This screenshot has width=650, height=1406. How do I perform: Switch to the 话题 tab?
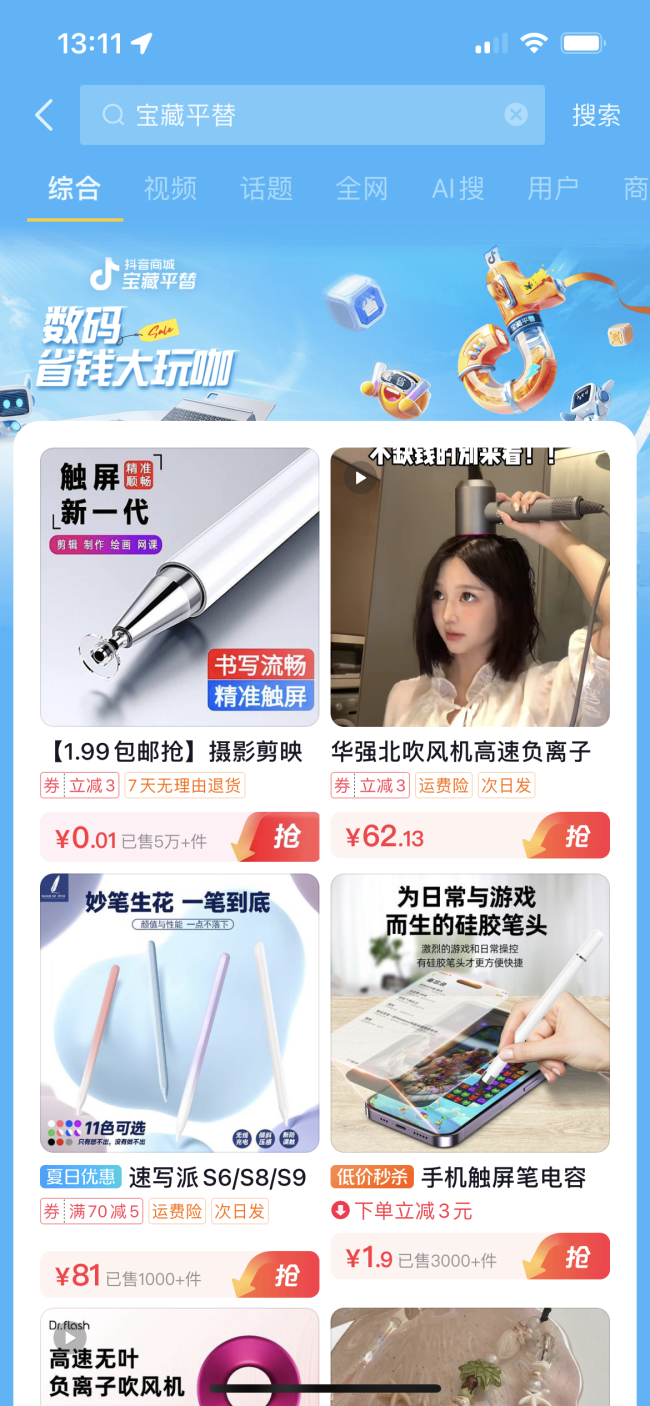point(266,188)
